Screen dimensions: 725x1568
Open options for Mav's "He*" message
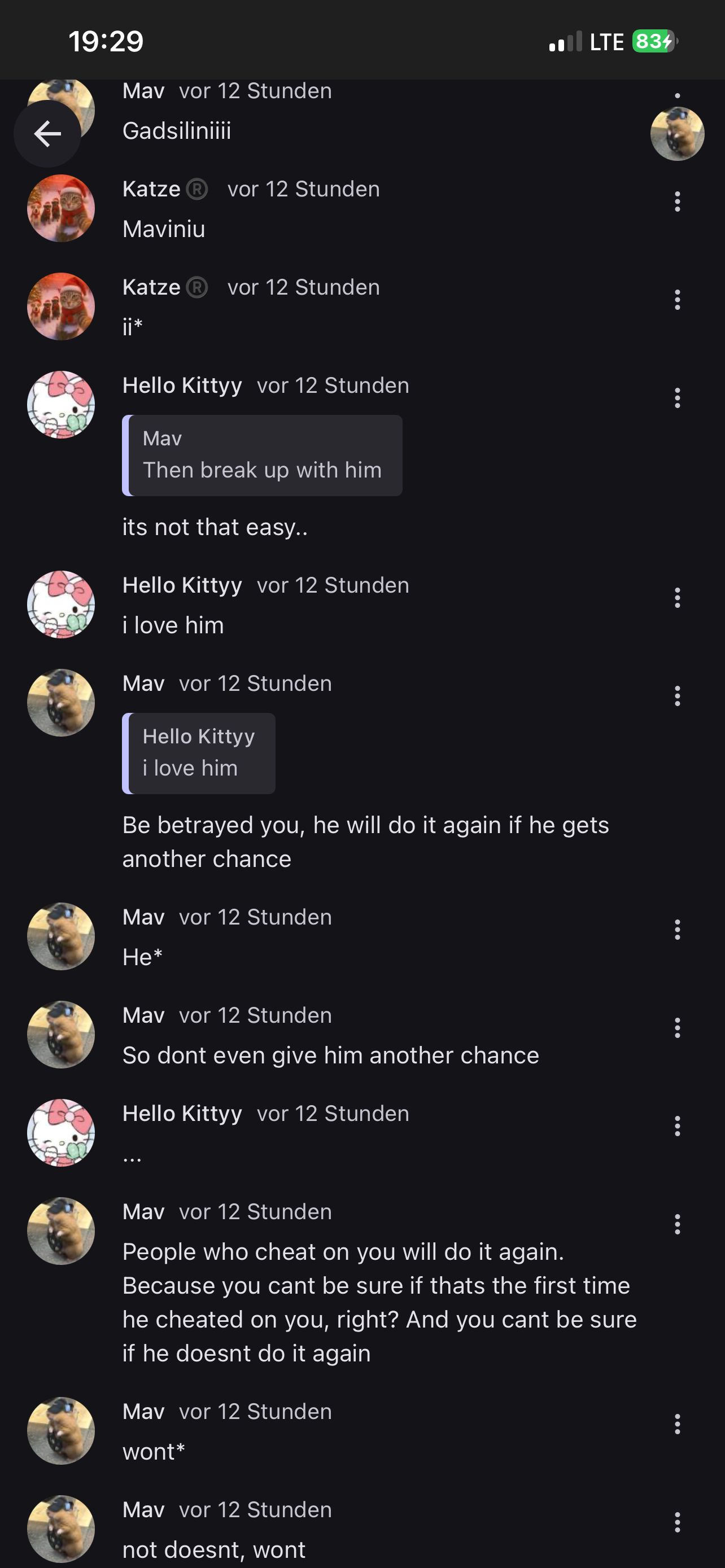[x=677, y=930]
